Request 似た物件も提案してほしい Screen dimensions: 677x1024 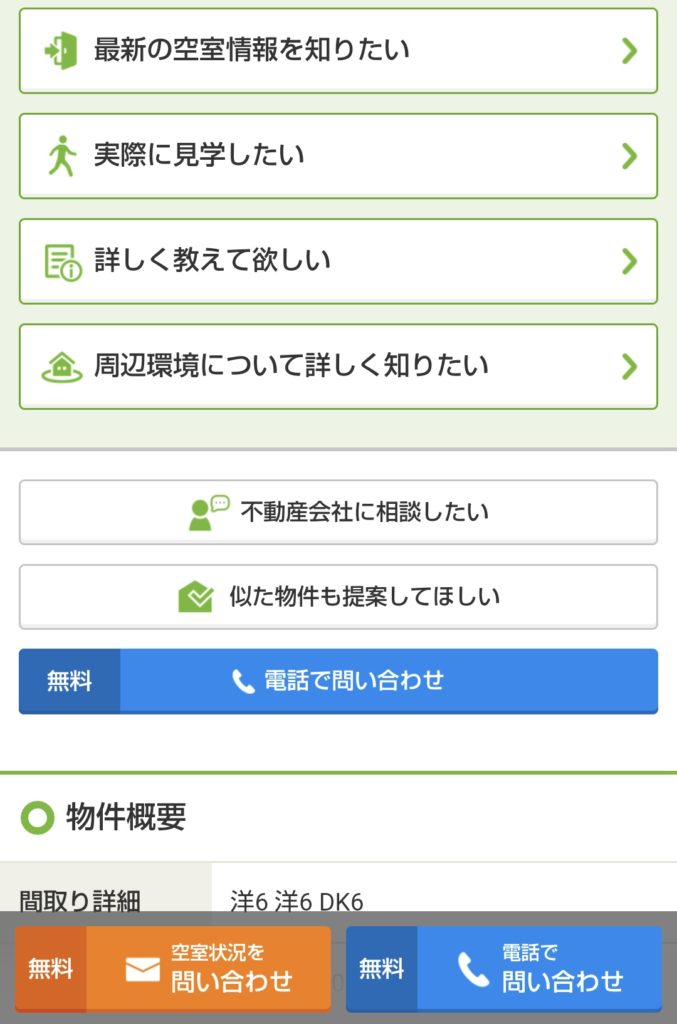pyautogui.click(x=338, y=597)
